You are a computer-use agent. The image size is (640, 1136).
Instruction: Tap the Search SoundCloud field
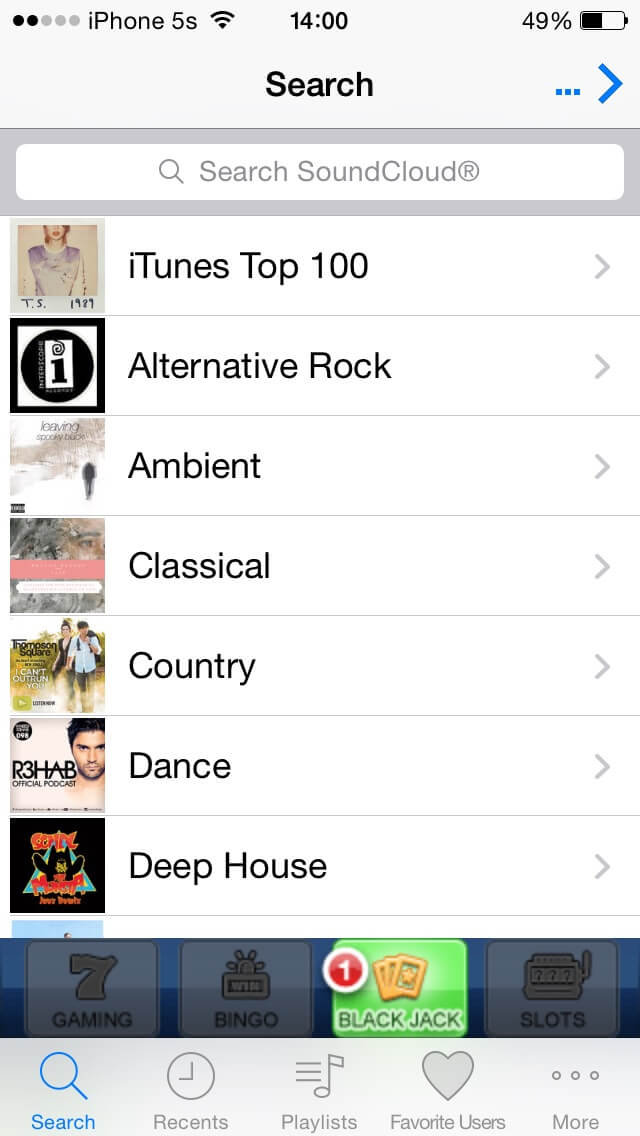[x=320, y=172]
